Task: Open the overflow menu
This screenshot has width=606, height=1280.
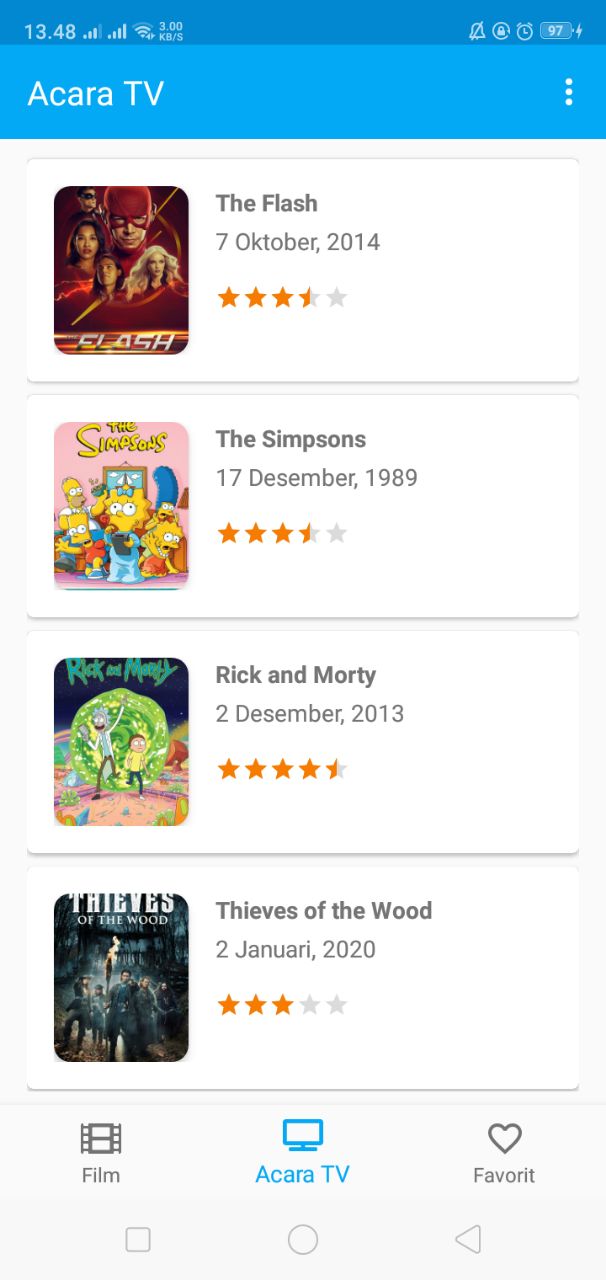Action: click(x=568, y=93)
